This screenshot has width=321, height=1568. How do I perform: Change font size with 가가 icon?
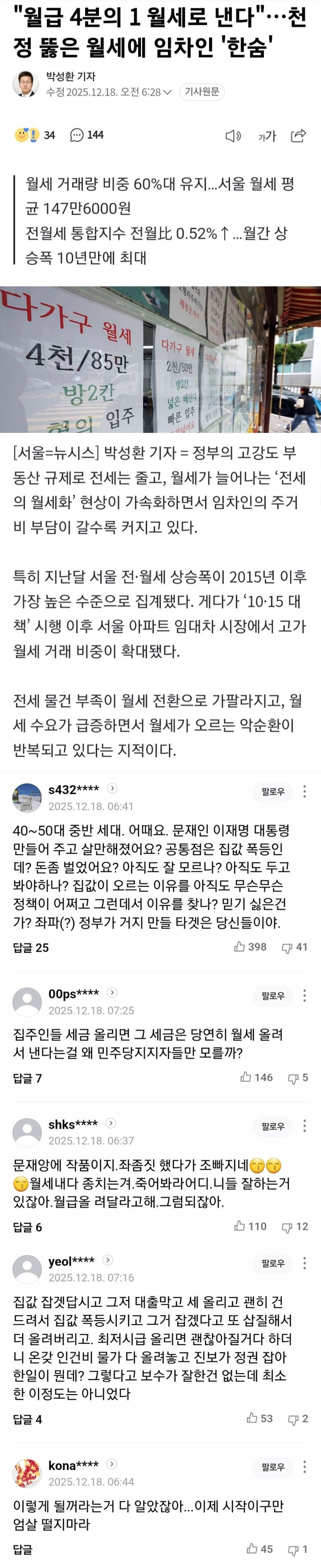(266, 136)
